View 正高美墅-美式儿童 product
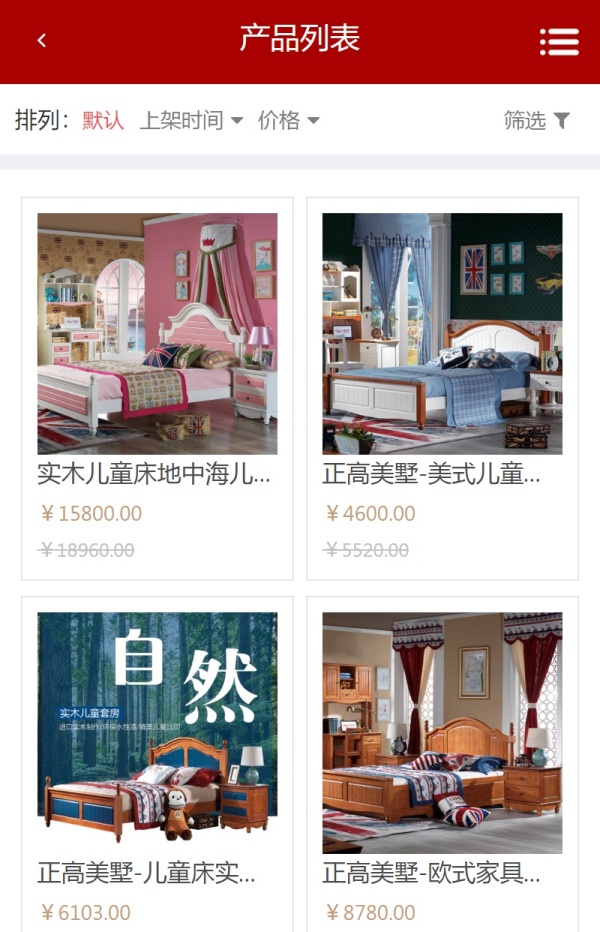 [x=442, y=388]
